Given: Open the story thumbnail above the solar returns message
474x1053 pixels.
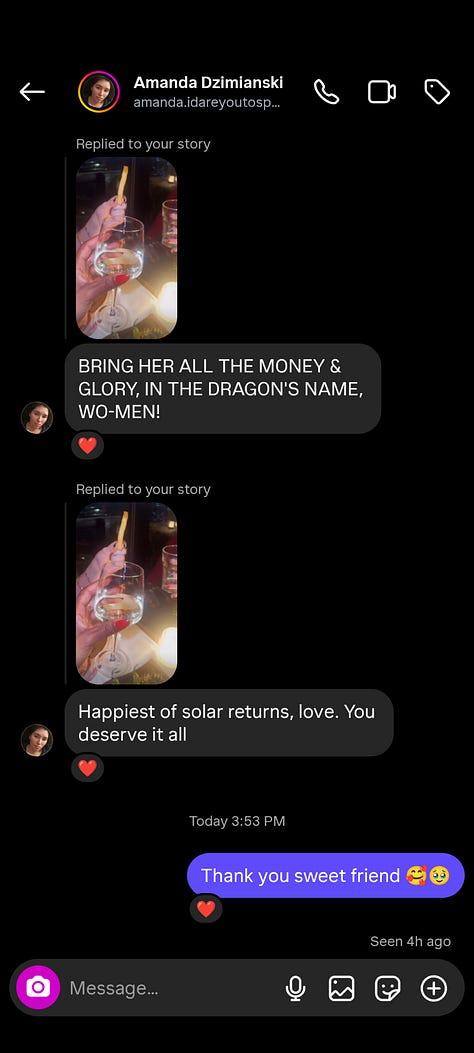Looking at the screenshot, I should point(126,593).
